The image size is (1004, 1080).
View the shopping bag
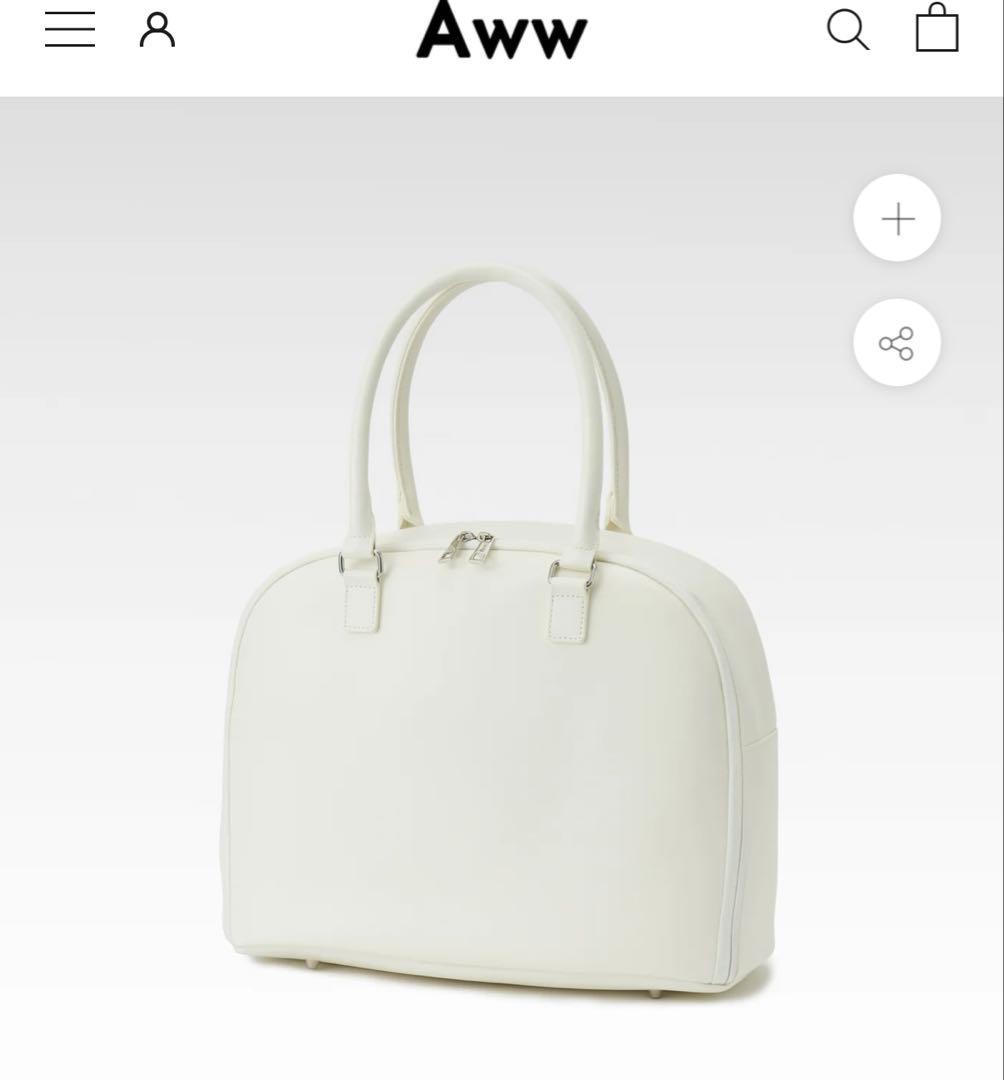click(x=937, y=28)
